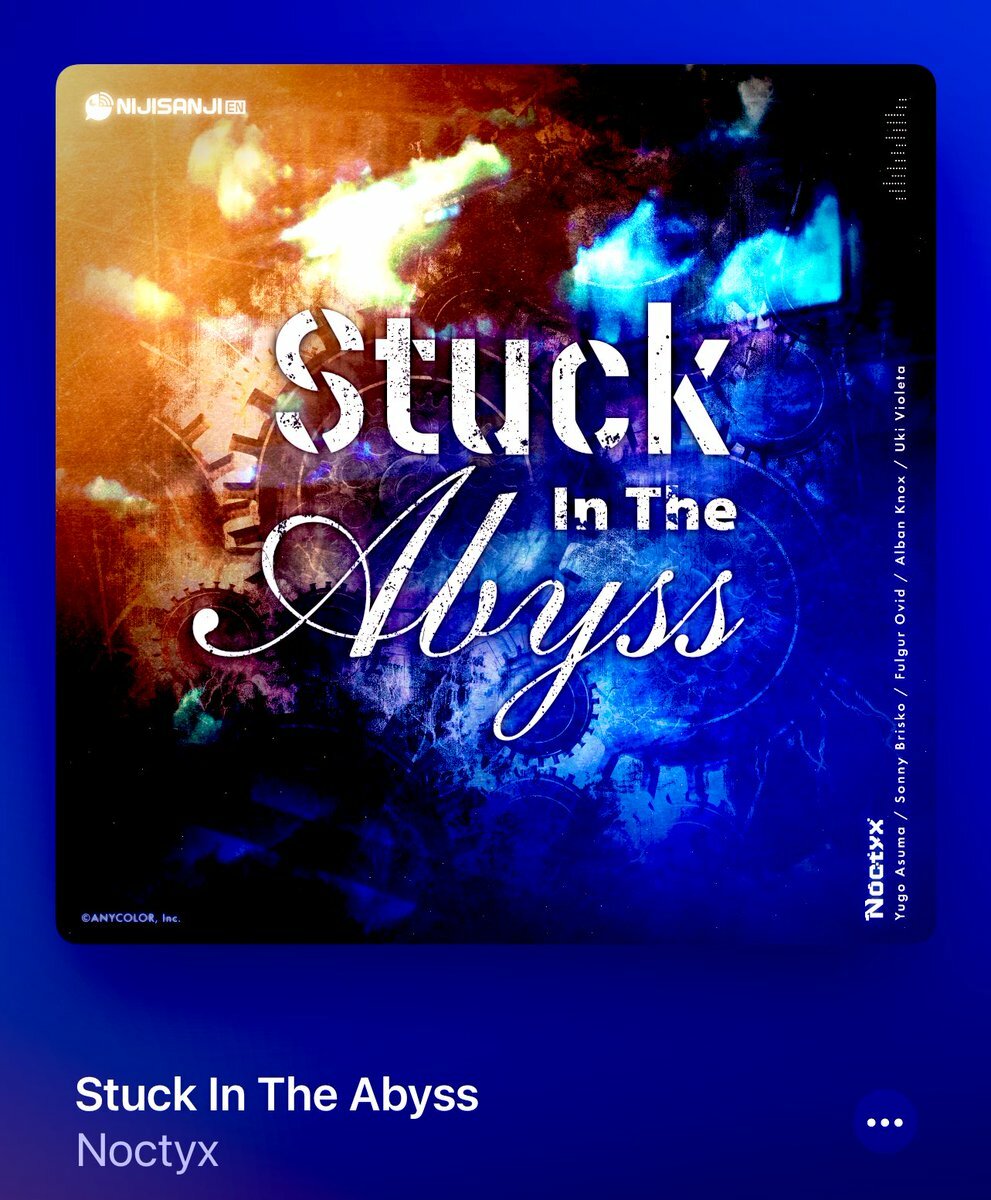
Task: Open the three-dot more options menu
Action: [x=885, y=1122]
